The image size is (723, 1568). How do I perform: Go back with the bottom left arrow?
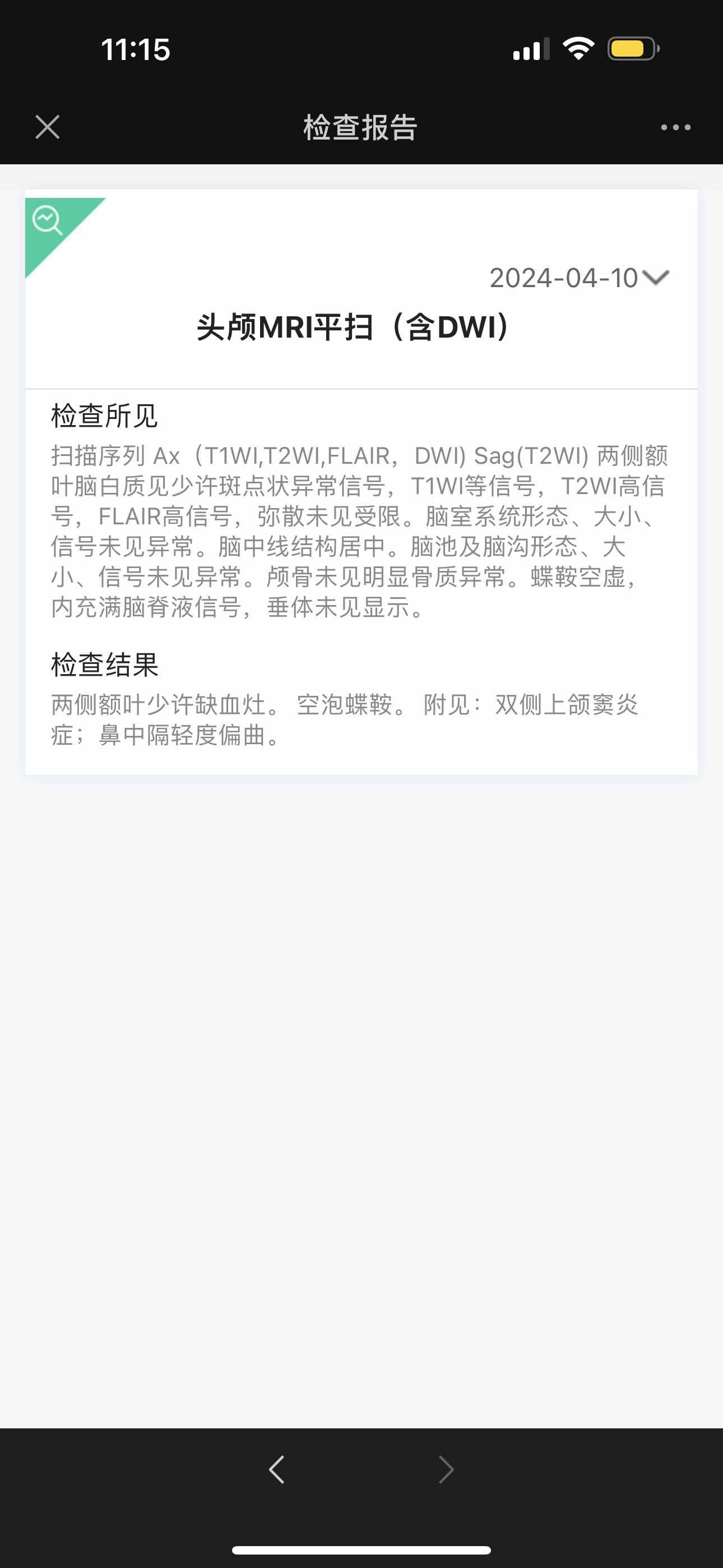tap(277, 1469)
